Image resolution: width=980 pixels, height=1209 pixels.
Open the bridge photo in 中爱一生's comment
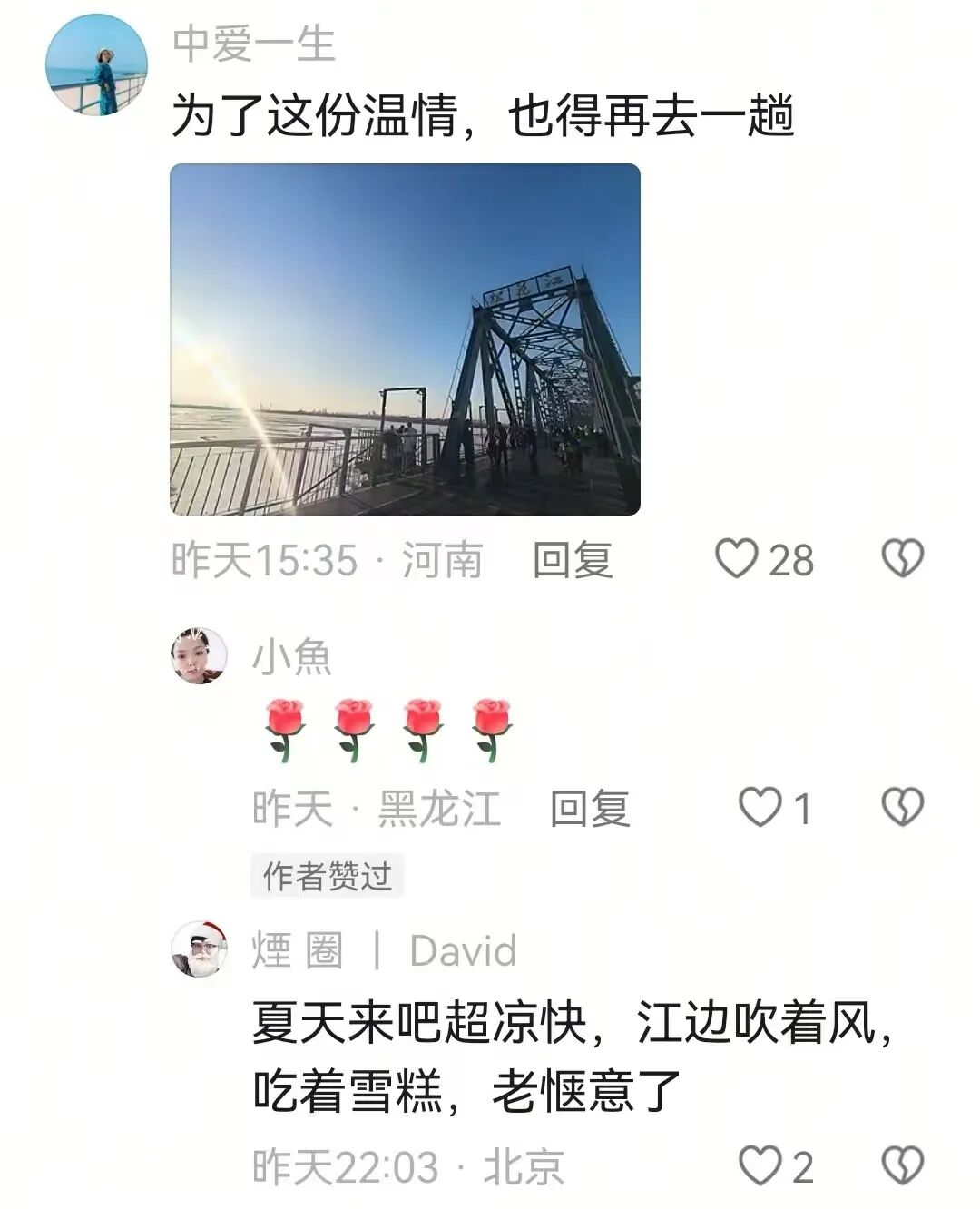click(x=405, y=339)
